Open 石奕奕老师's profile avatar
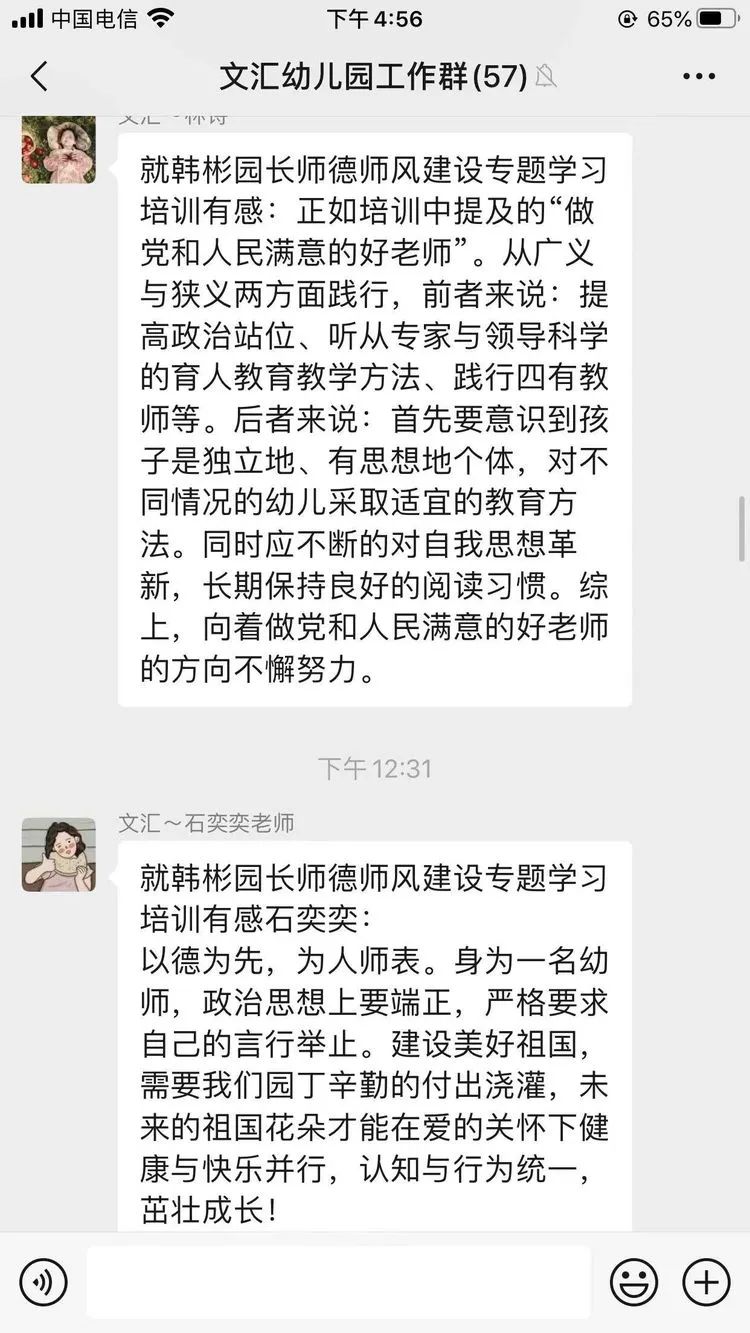 (59, 854)
